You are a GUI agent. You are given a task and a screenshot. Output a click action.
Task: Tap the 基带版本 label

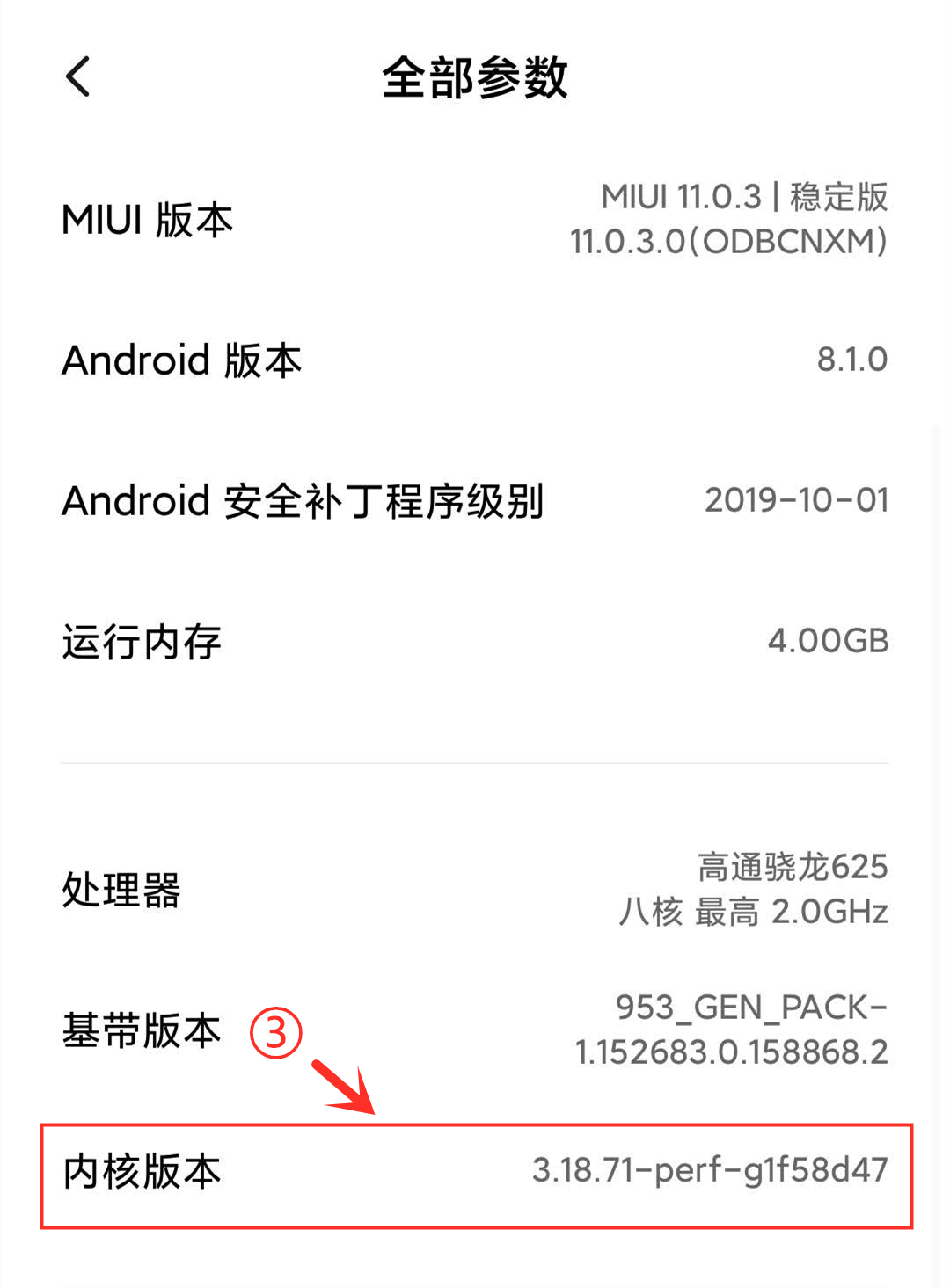[x=141, y=1030]
